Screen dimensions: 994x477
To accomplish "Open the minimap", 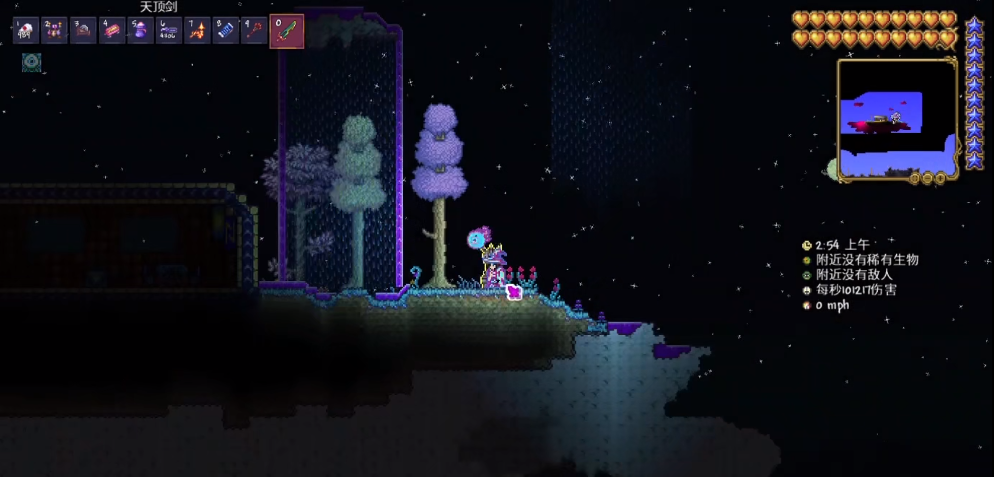I will (896, 118).
